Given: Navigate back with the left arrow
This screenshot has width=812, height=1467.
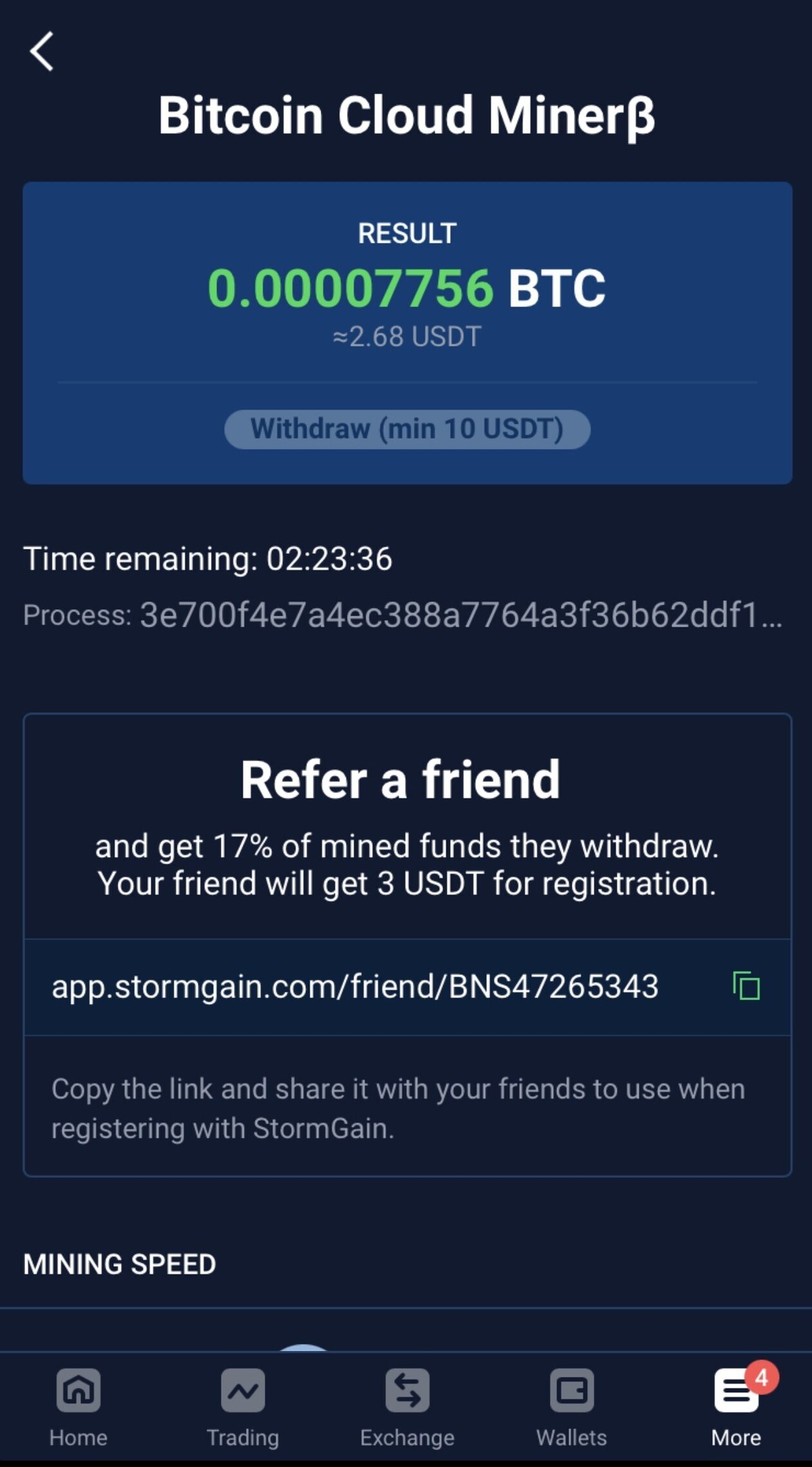Looking at the screenshot, I should [42, 52].
